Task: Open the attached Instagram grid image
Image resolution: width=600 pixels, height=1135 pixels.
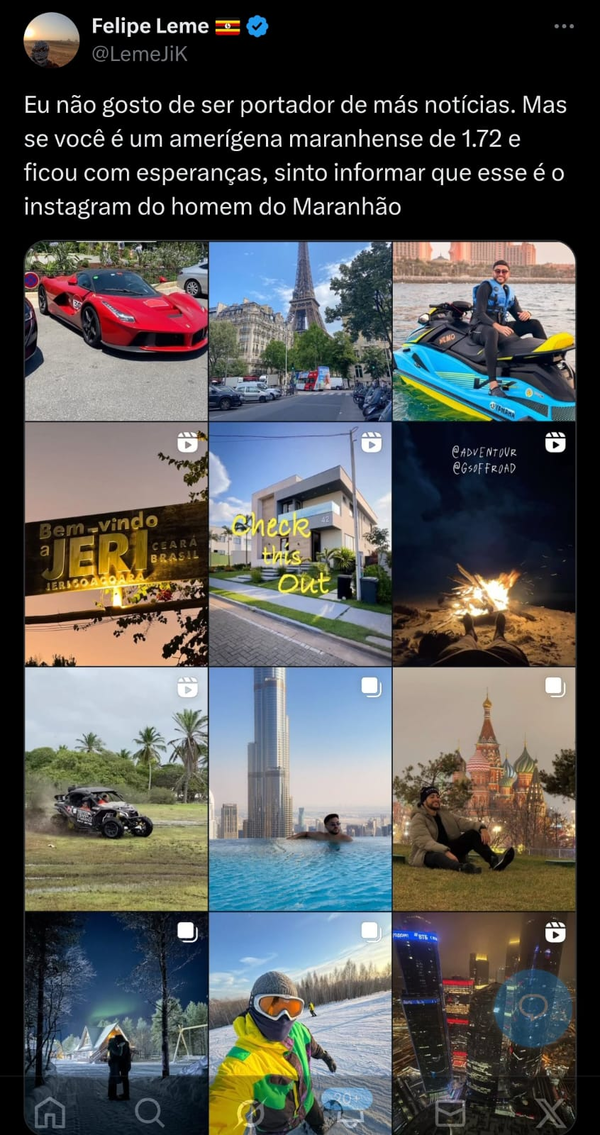Action: click(x=300, y=687)
